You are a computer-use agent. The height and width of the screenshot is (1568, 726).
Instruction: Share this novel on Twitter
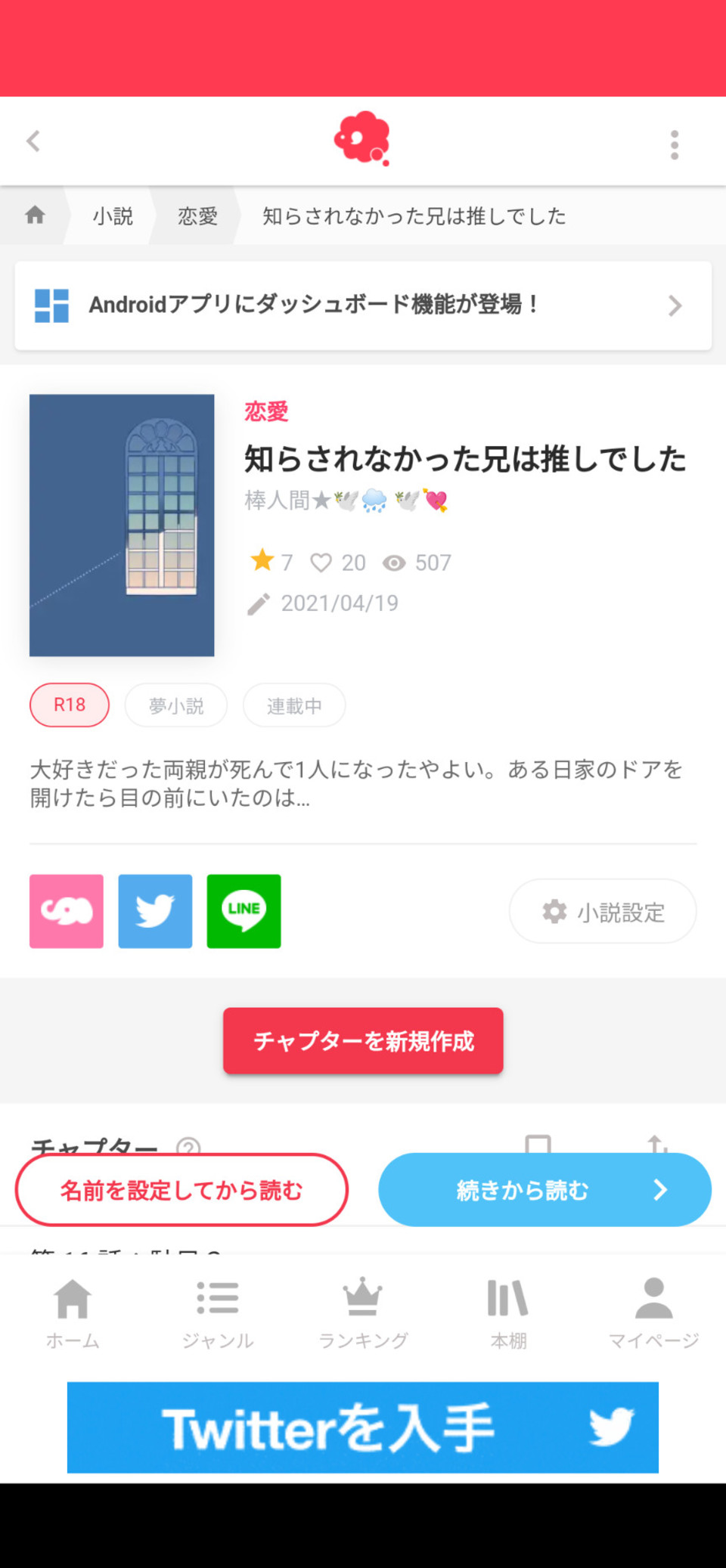[155, 911]
